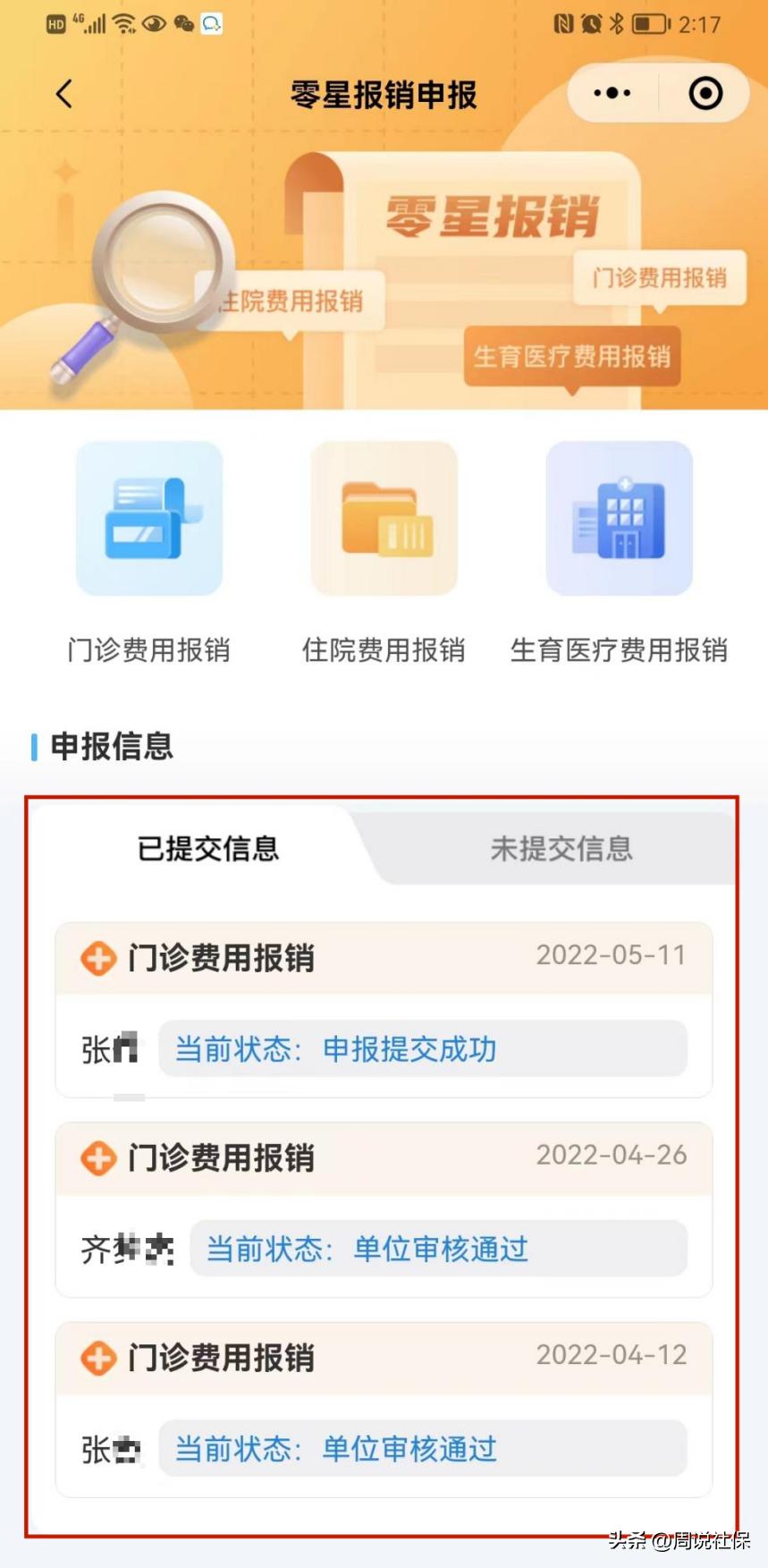Open the 住院费用报销 folder icon

click(383, 519)
